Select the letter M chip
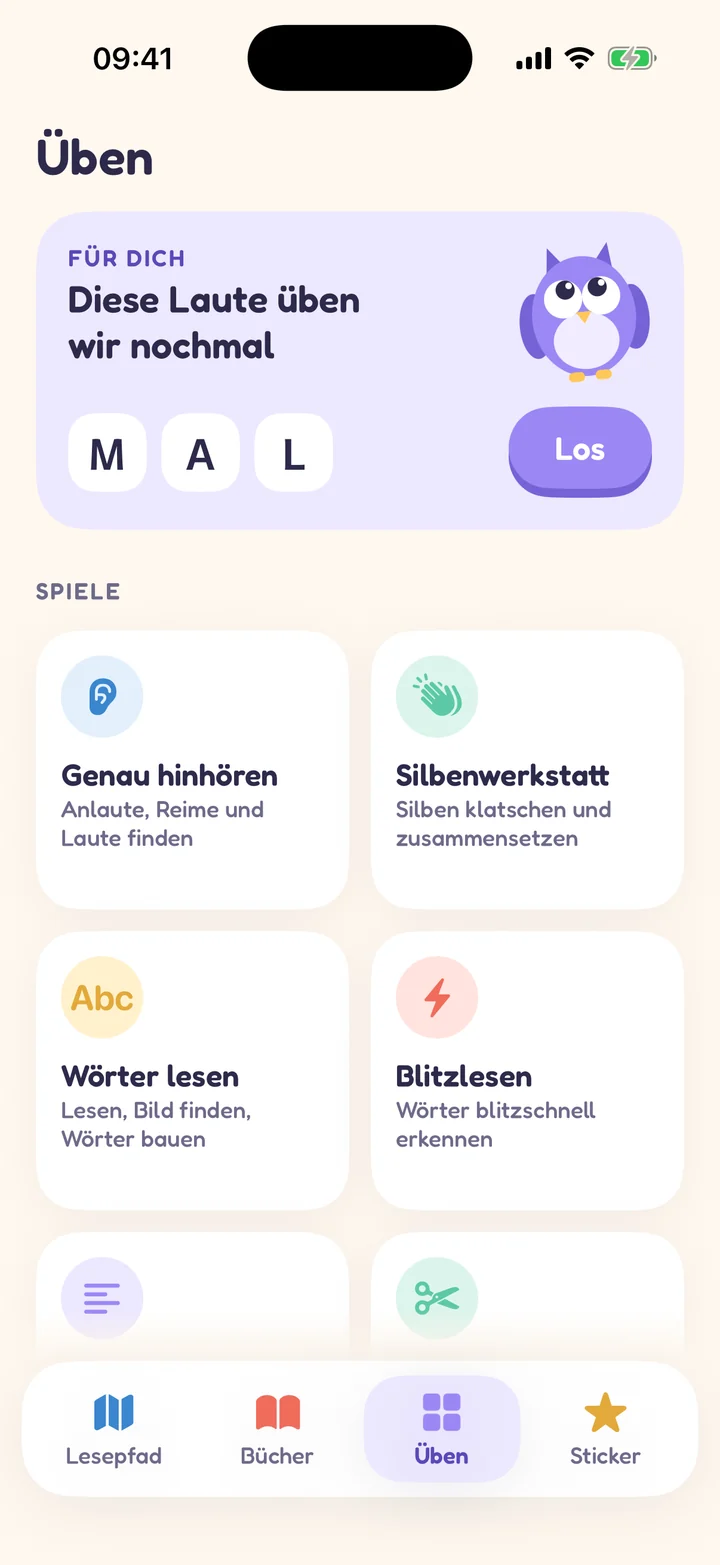 107,454
